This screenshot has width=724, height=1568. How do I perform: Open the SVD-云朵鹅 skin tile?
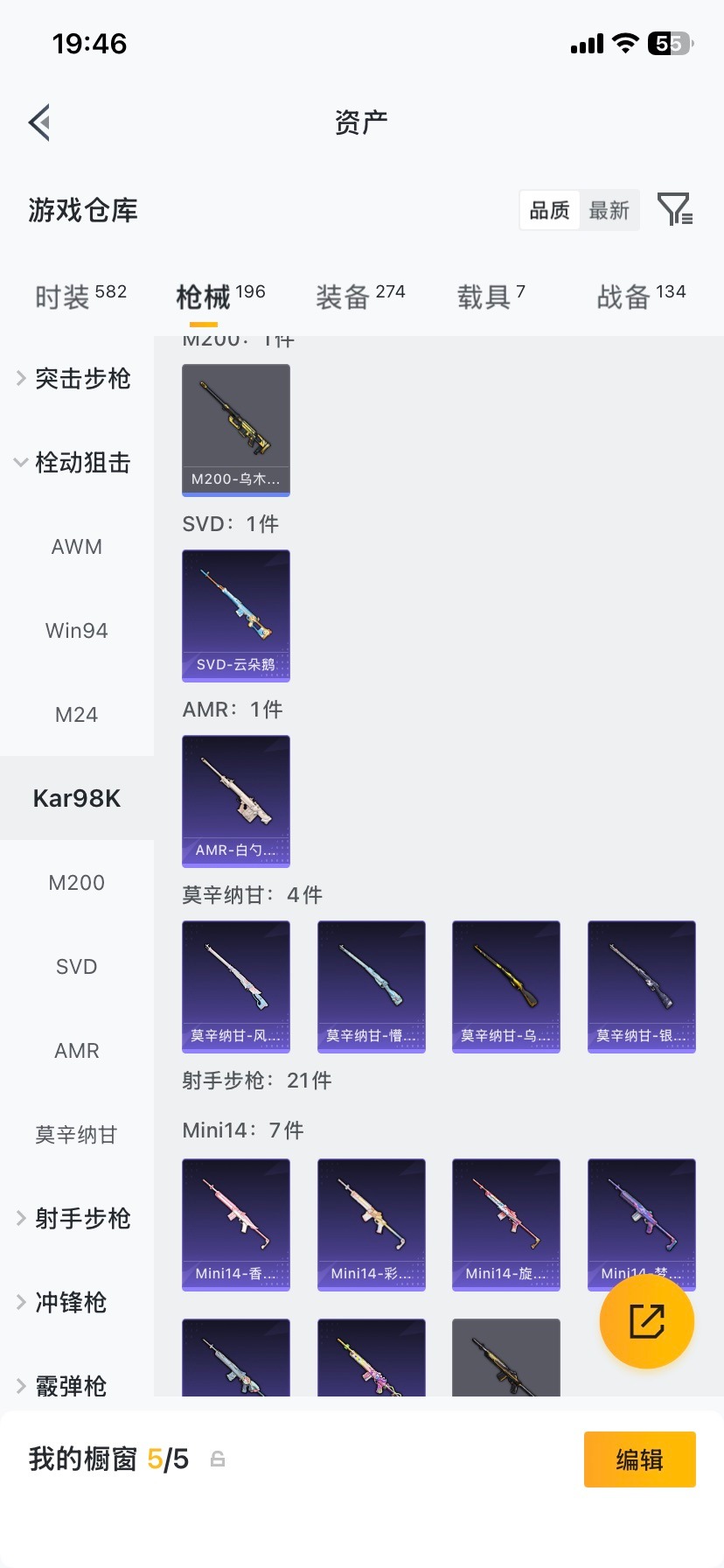point(236,615)
